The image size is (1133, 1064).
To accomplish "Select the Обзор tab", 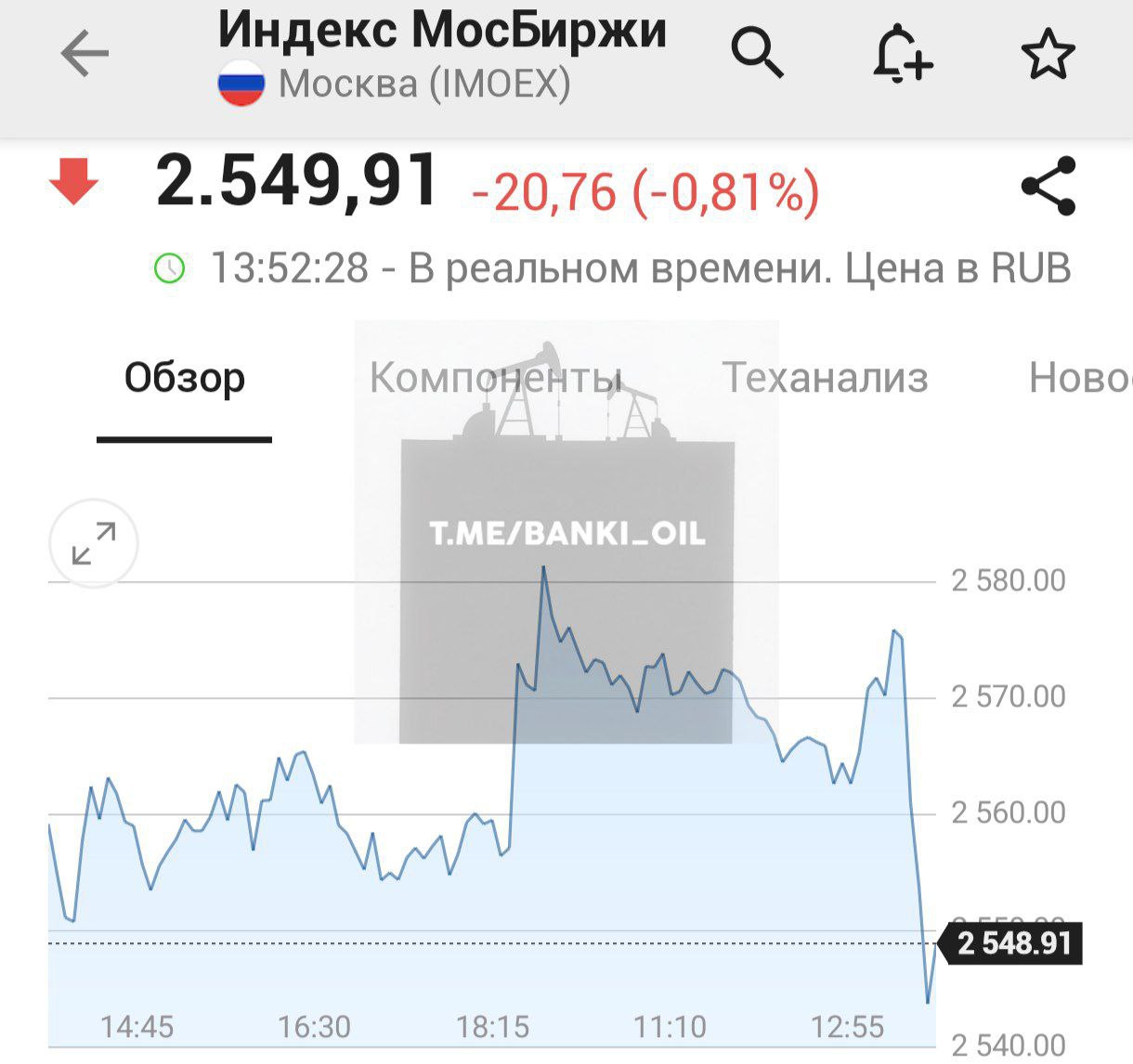I will pyautogui.click(x=185, y=379).
